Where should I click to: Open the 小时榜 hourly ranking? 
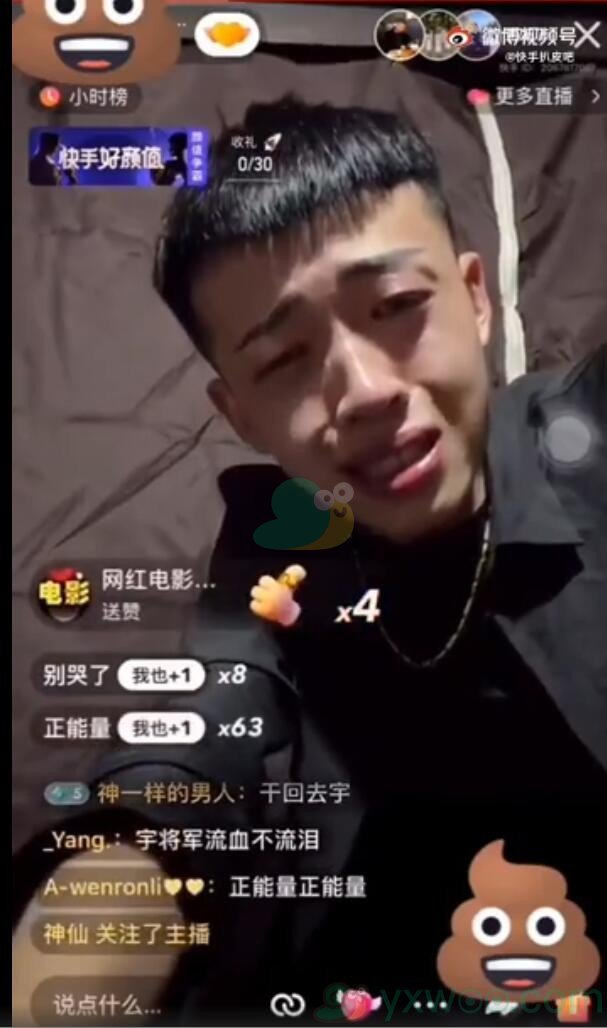88,97
